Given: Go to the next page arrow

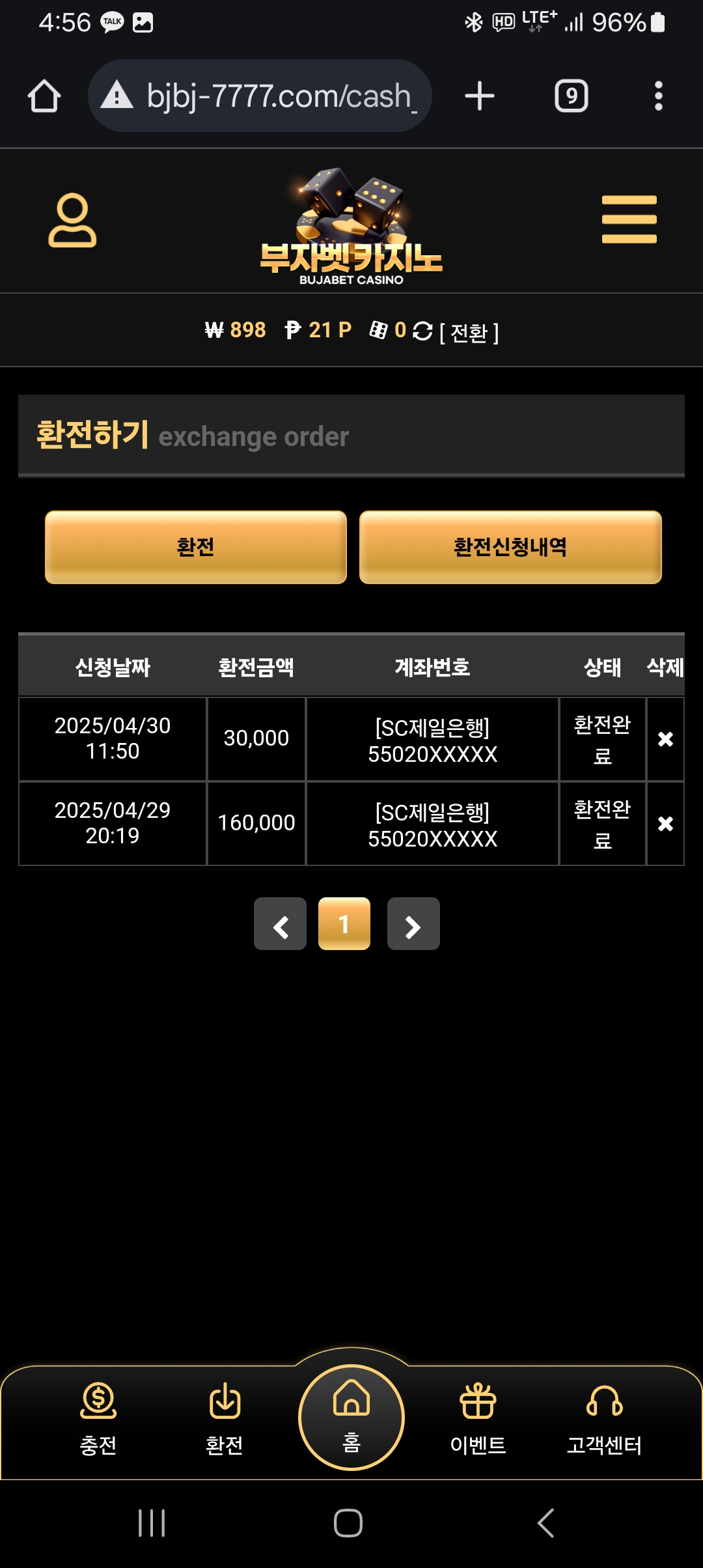Looking at the screenshot, I should click(x=413, y=924).
